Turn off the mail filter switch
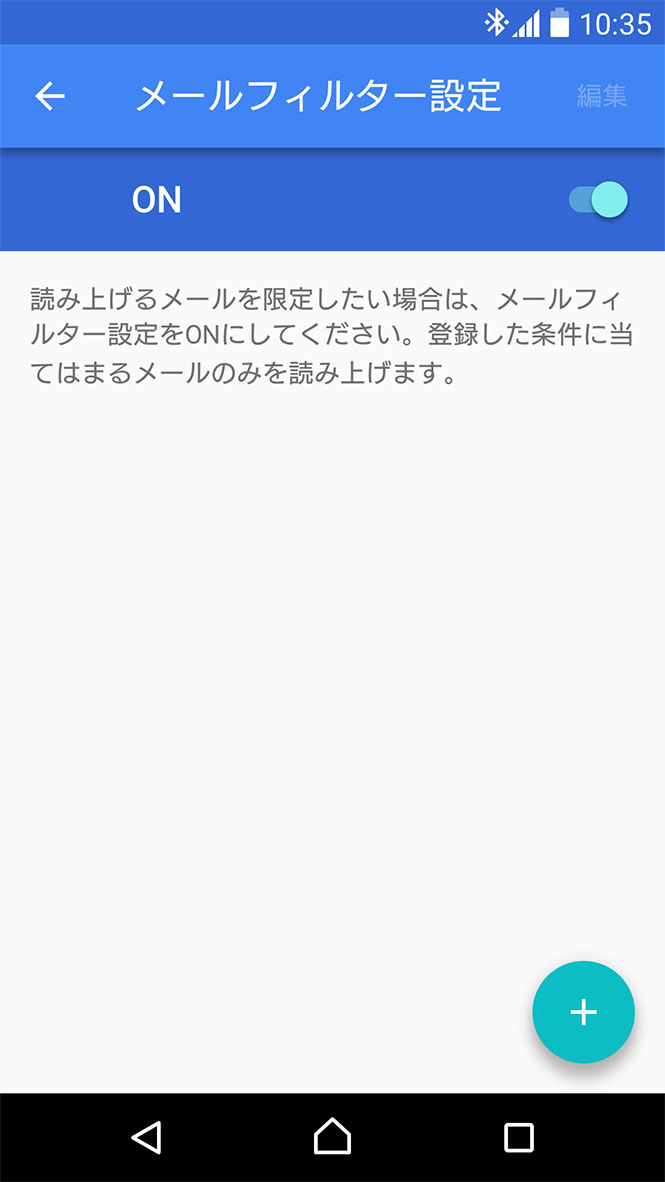Screen dimensions: 665x1182 click(x=599, y=200)
